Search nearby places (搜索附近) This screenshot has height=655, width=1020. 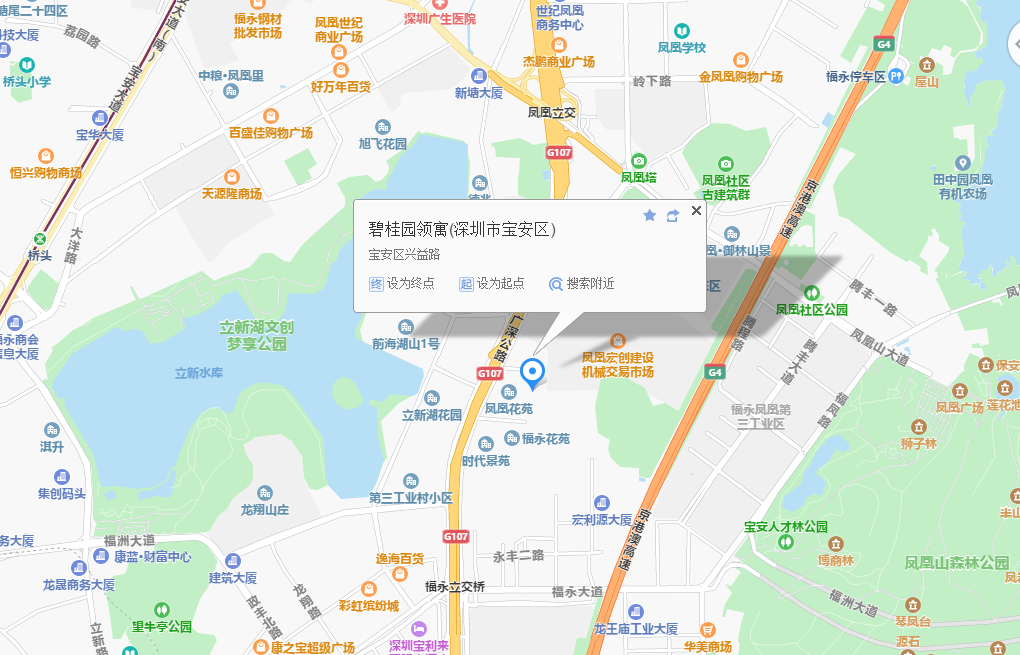[x=582, y=284]
